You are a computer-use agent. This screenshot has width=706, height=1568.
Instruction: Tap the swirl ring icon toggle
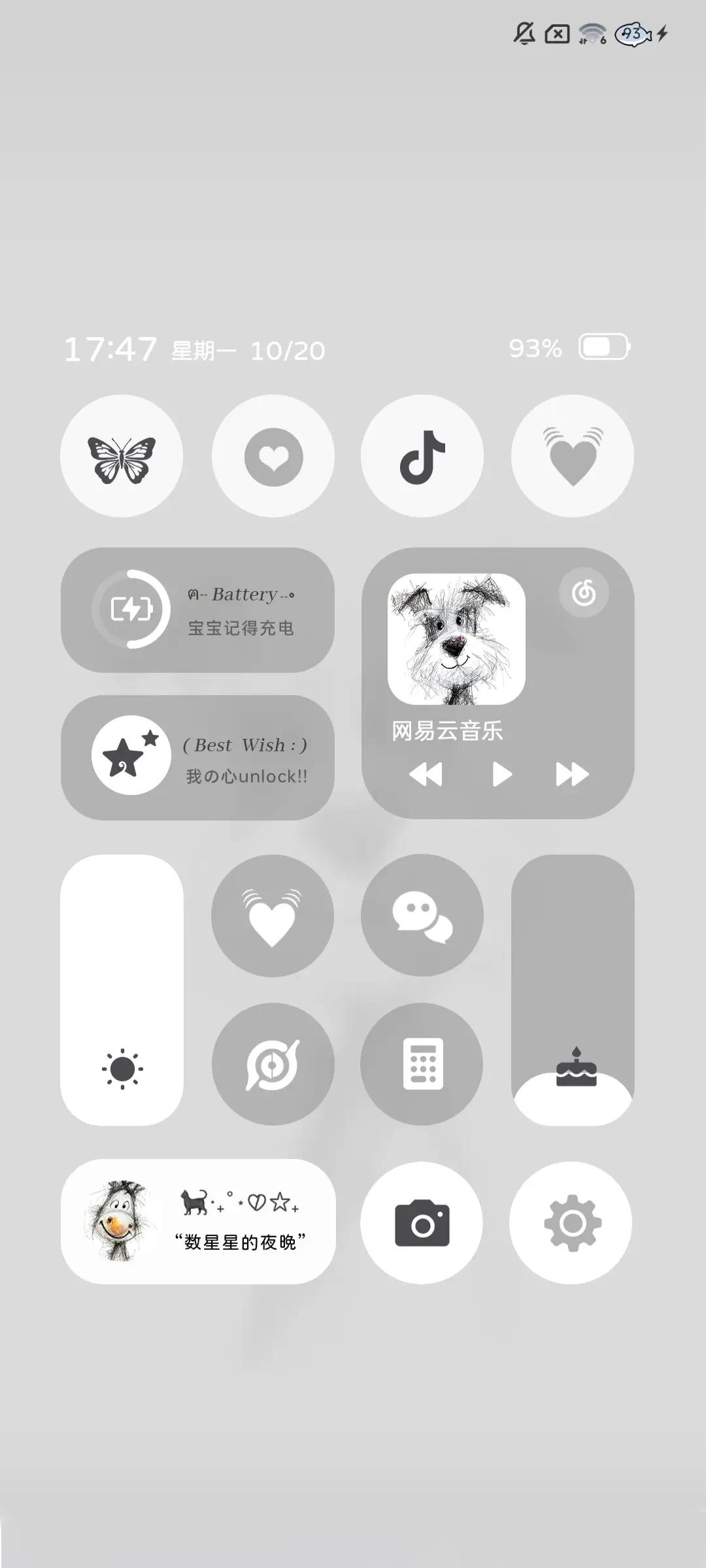273,1064
